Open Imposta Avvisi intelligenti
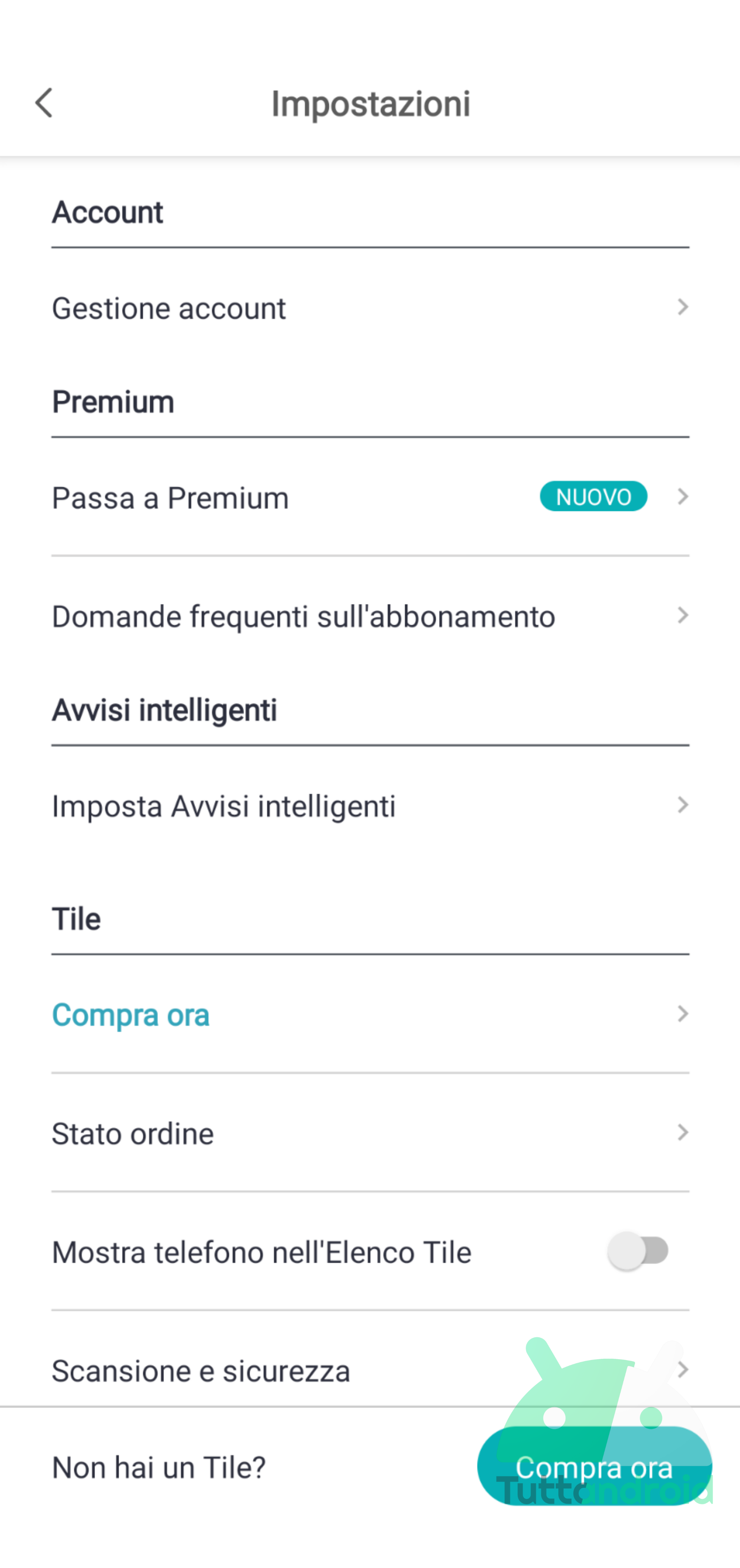Image resolution: width=740 pixels, height=1568 pixels. [x=370, y=805]
